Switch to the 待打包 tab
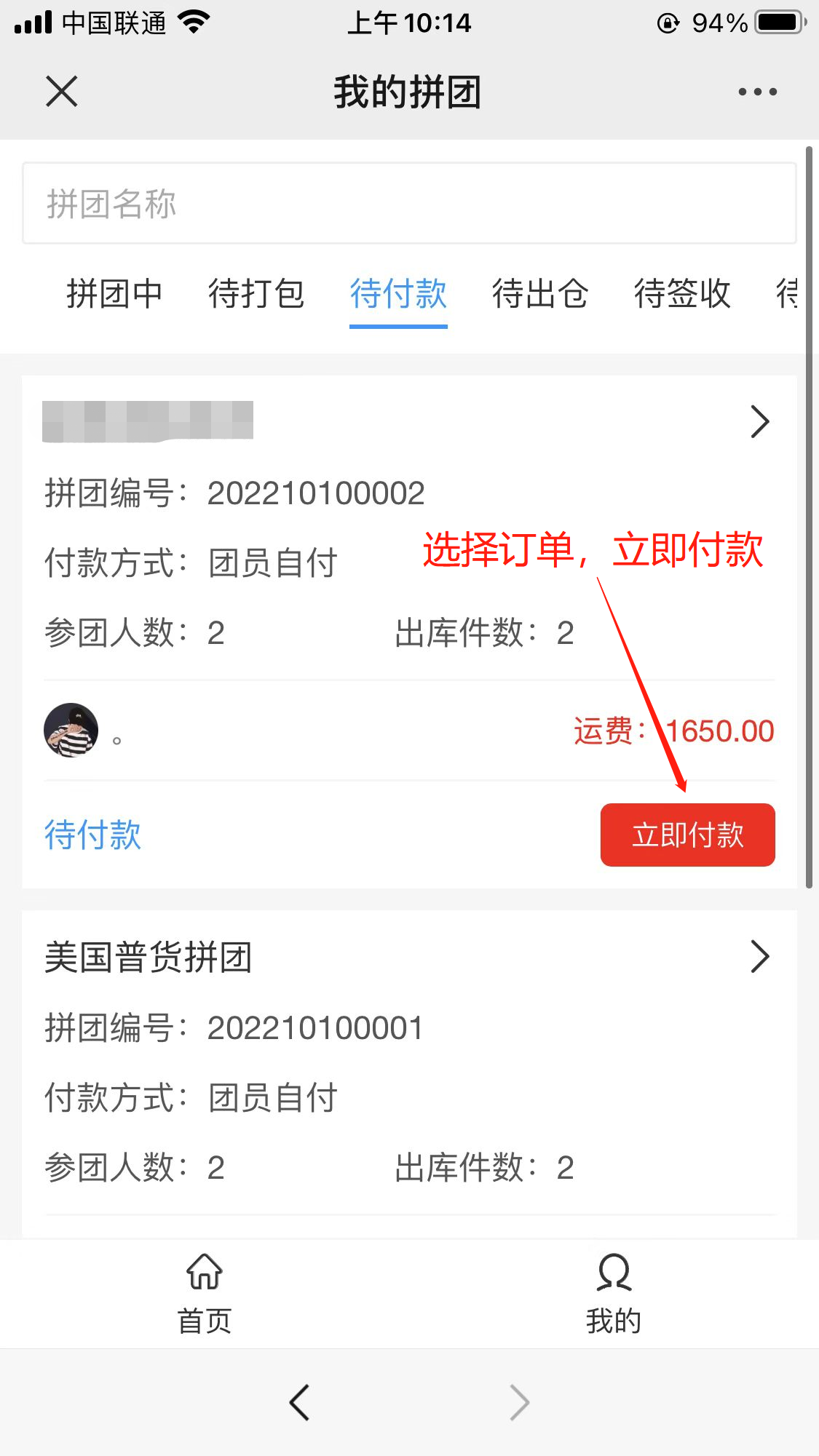819x1456 pixels. tap(256, 294)
